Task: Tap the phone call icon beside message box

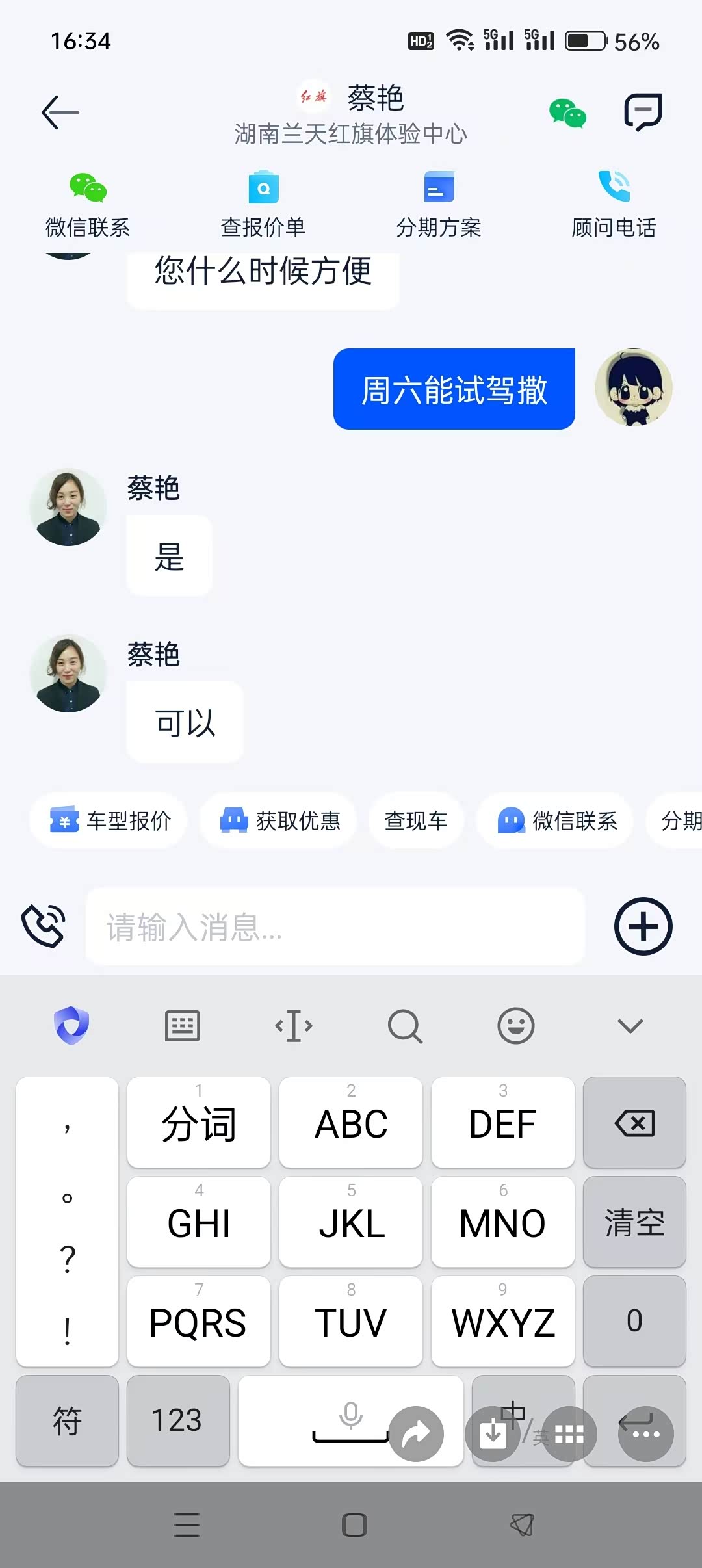Action: [x=44, y=926]
